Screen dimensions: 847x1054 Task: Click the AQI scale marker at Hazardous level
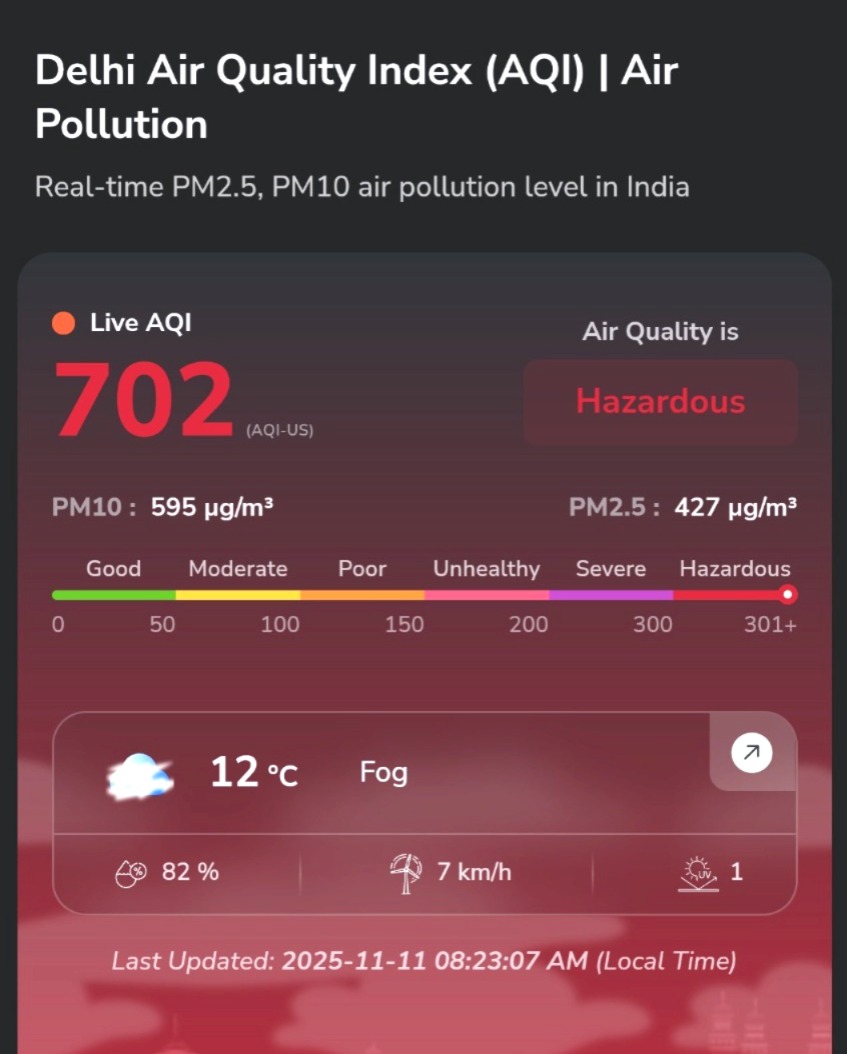787,594
